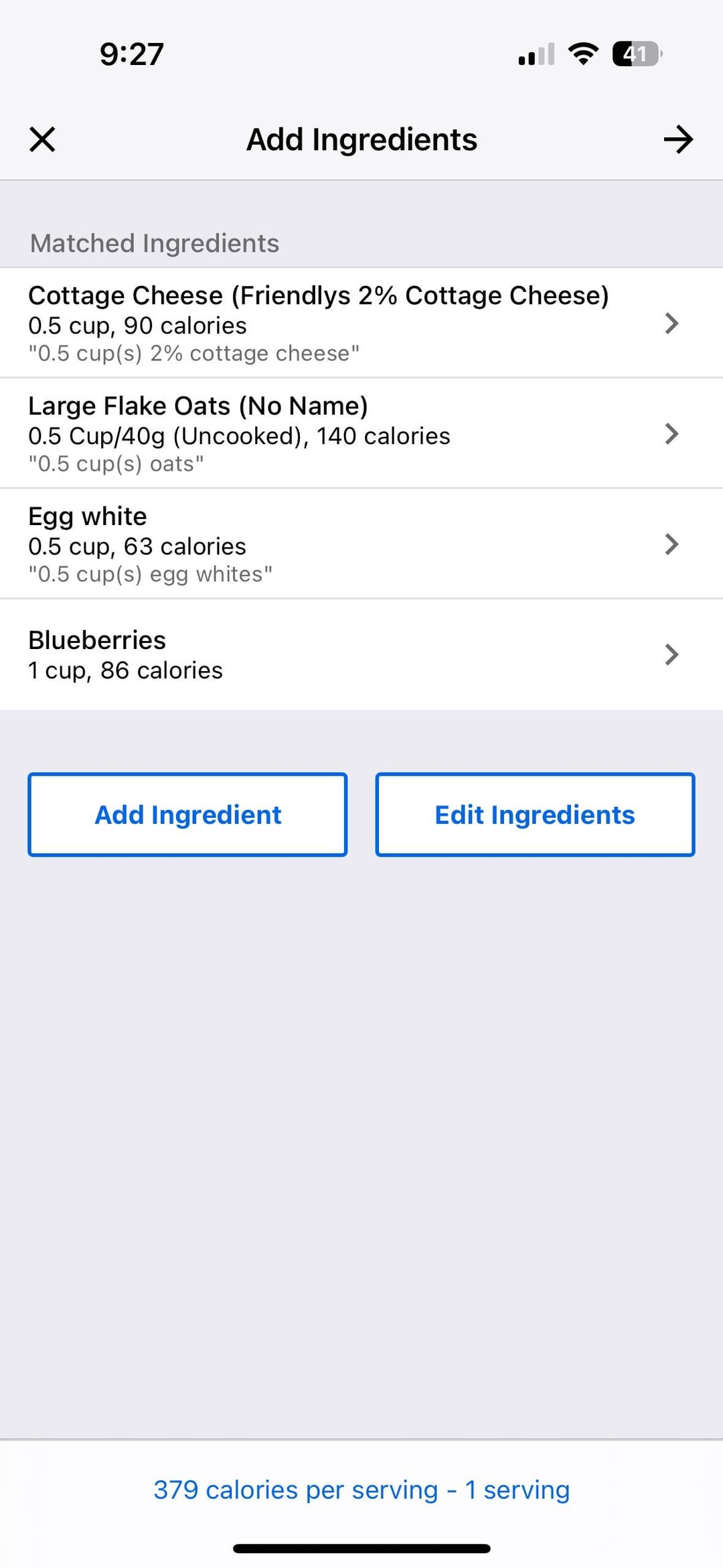Tap Edit Ingredients
This screenshot has height=1568, width=723.
(535, 814)
